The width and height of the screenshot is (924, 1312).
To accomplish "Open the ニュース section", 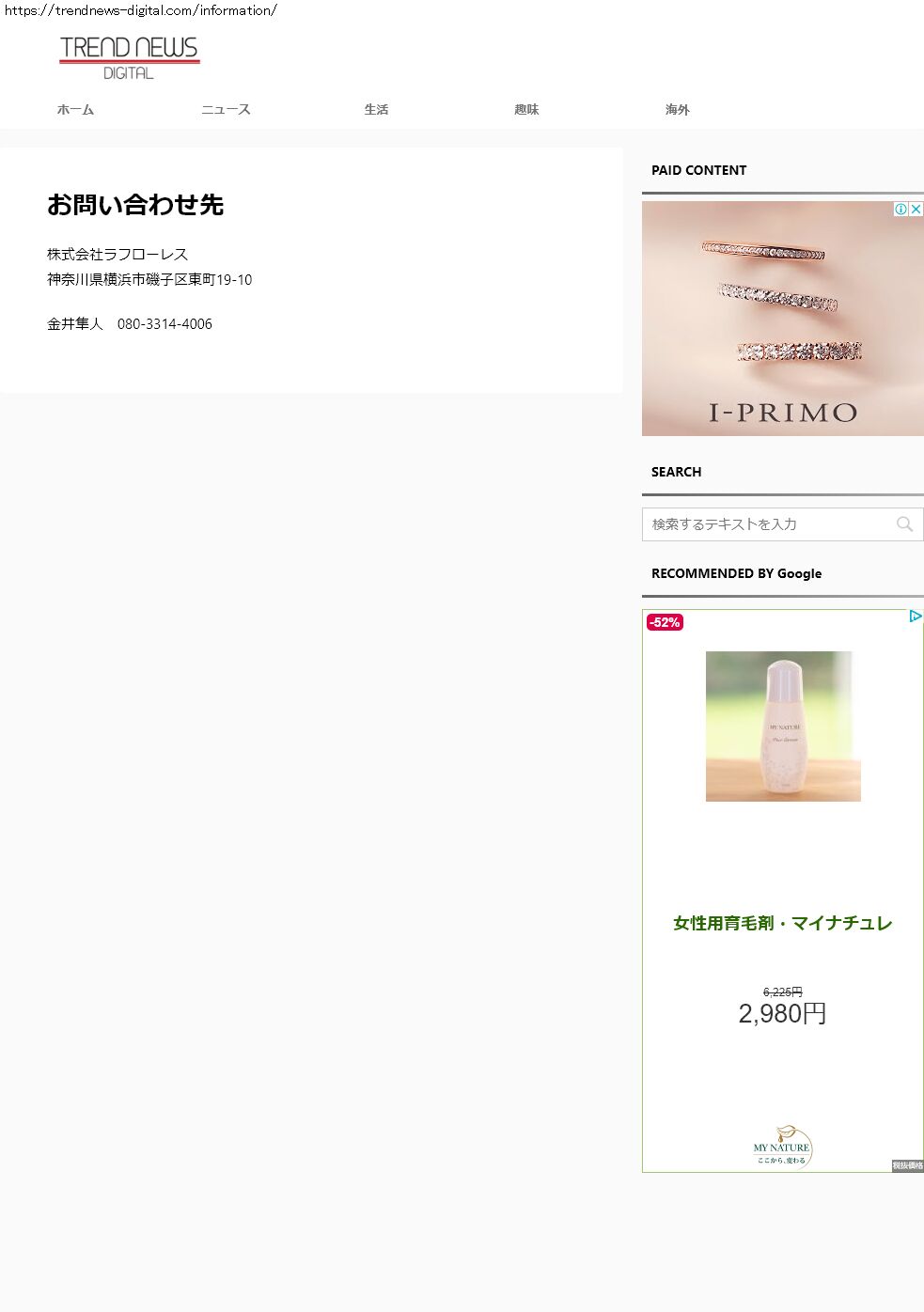I will 226,110.
